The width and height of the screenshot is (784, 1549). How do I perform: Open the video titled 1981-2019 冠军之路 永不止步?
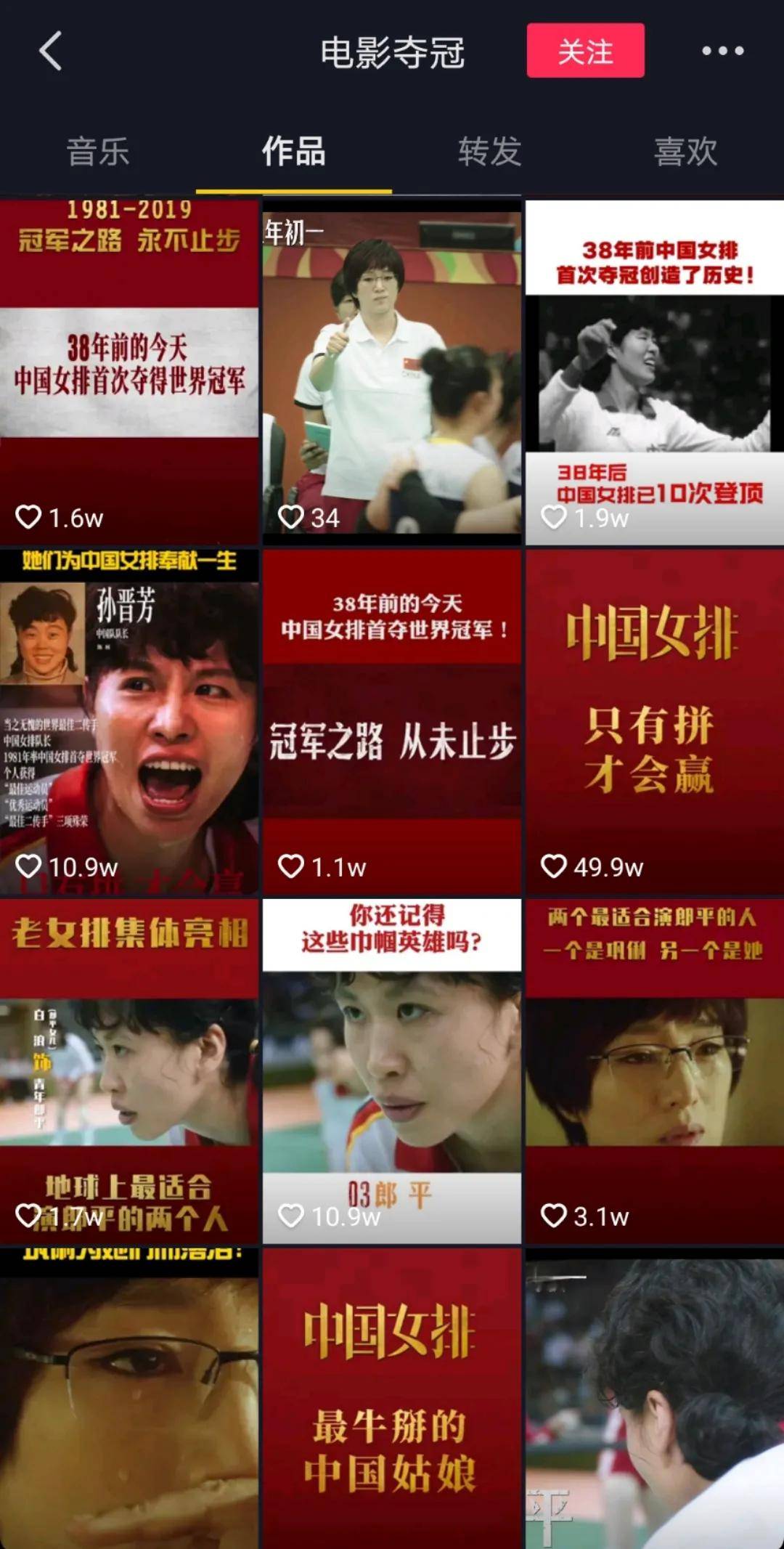[x=129, y=370]
